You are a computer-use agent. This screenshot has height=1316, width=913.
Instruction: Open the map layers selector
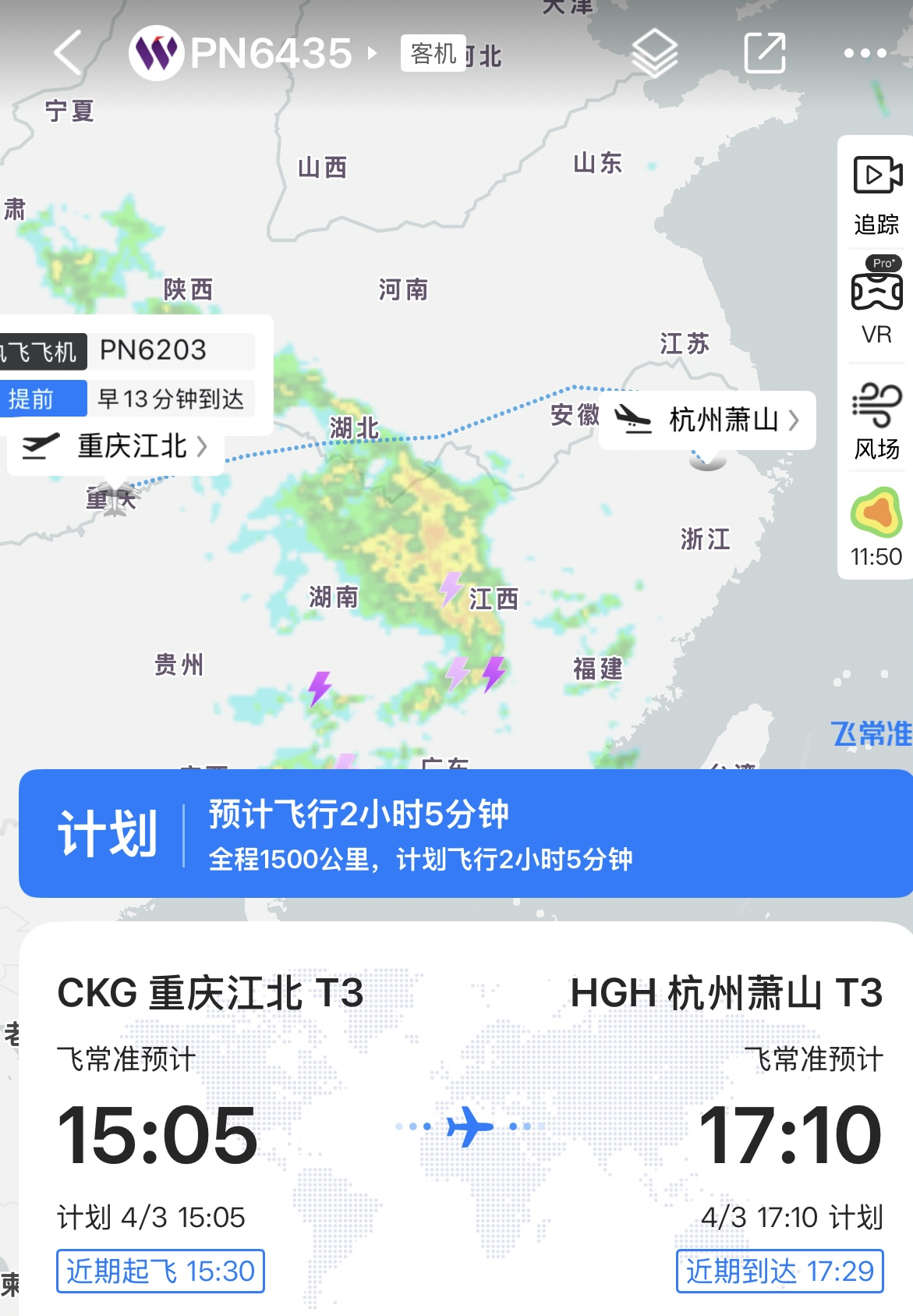tap(653, 53)
